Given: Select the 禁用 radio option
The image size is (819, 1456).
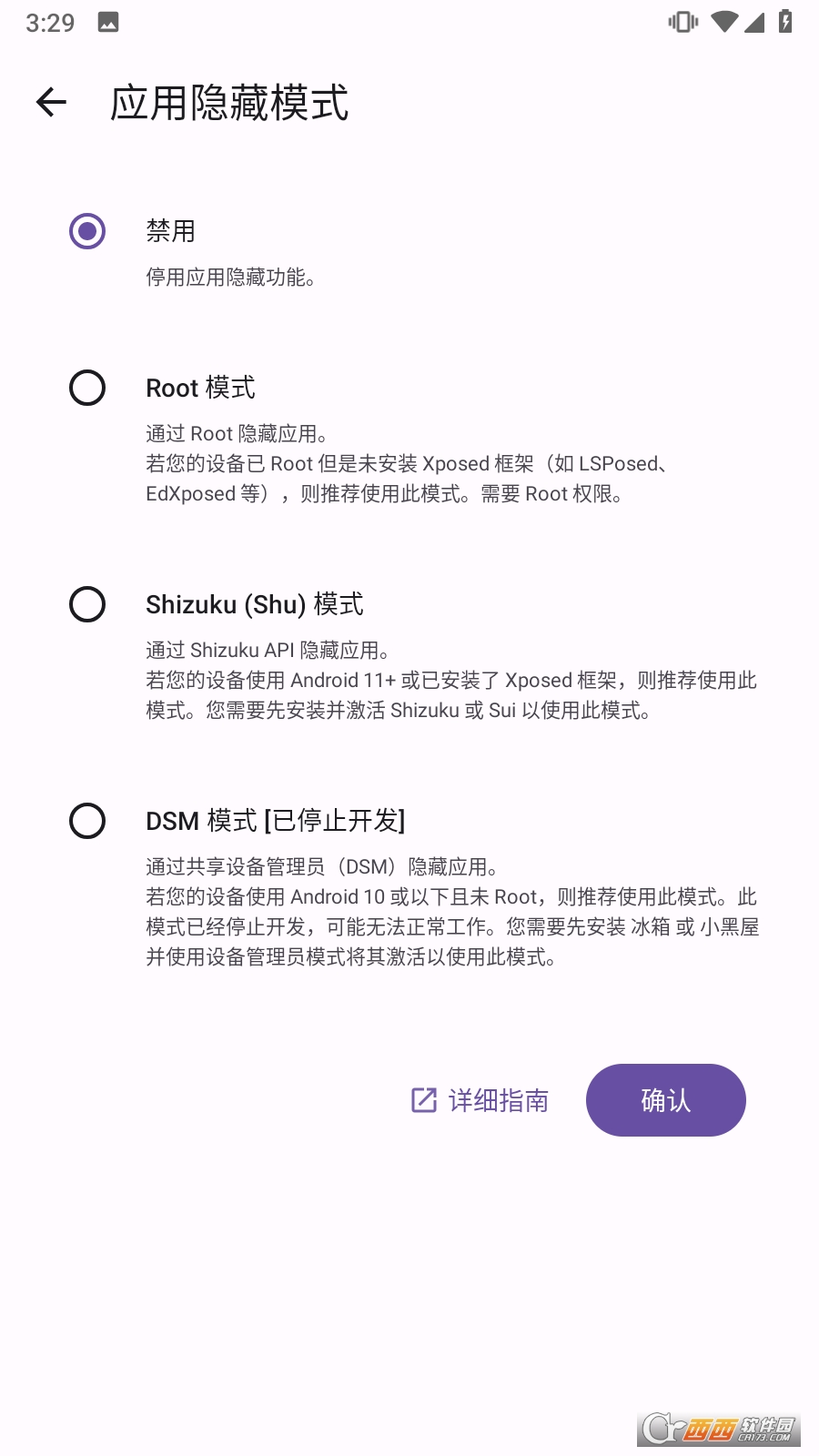Looking at the screenshot, I should click(87, 231).
